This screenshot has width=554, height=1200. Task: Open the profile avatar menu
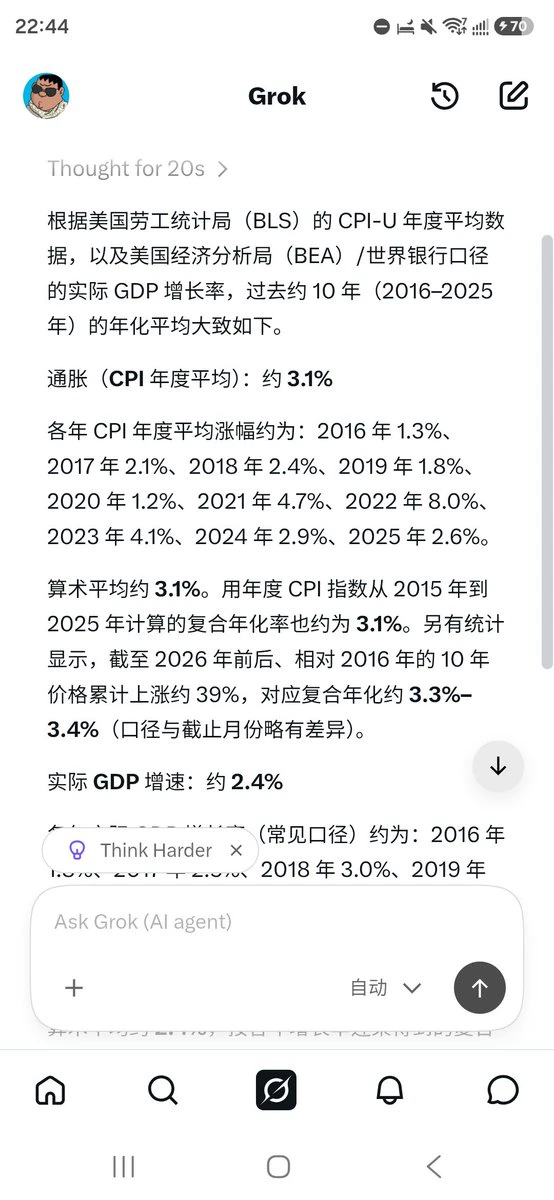point(46,96)
